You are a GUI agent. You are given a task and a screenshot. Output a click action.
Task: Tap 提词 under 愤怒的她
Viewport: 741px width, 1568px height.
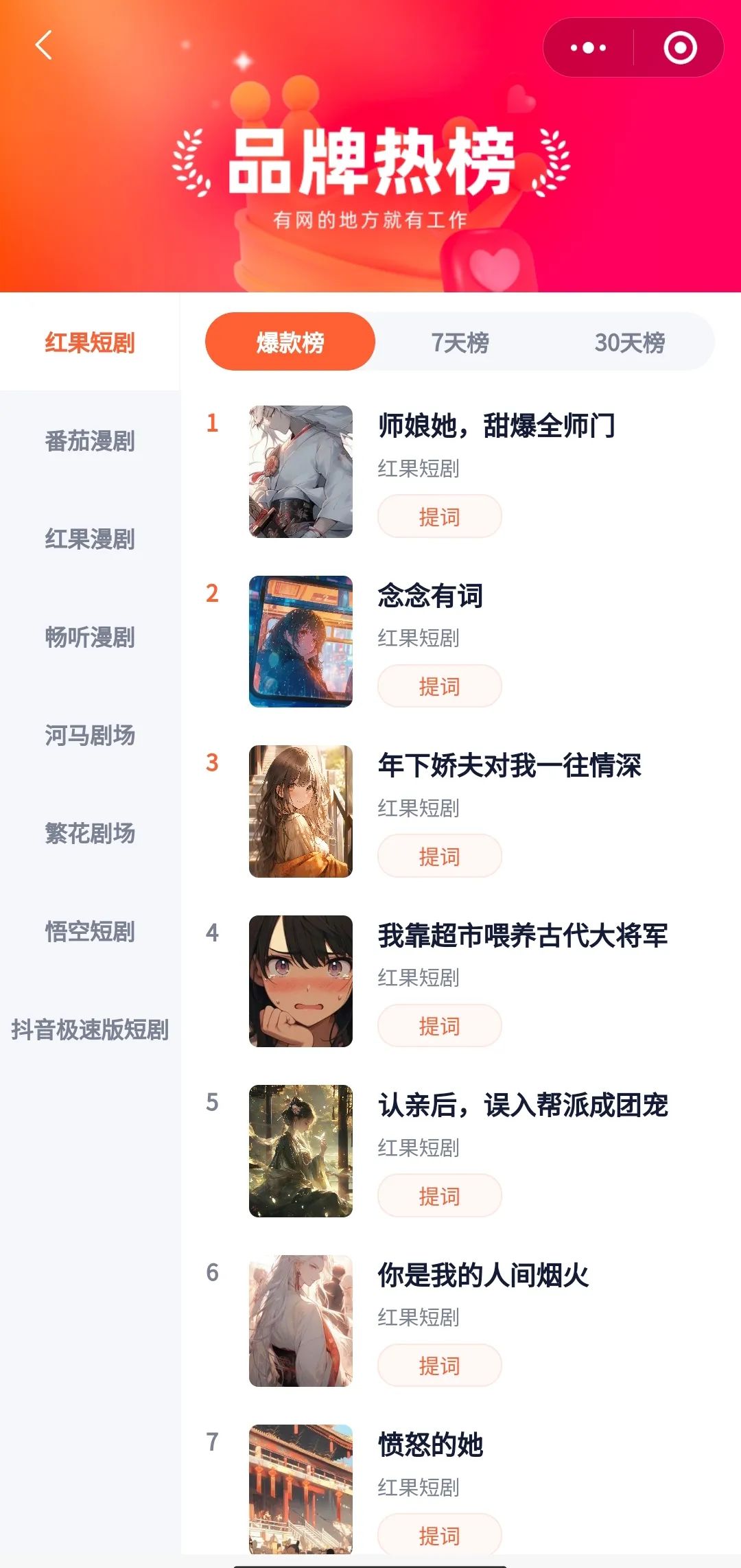(x=439, y=1534)
